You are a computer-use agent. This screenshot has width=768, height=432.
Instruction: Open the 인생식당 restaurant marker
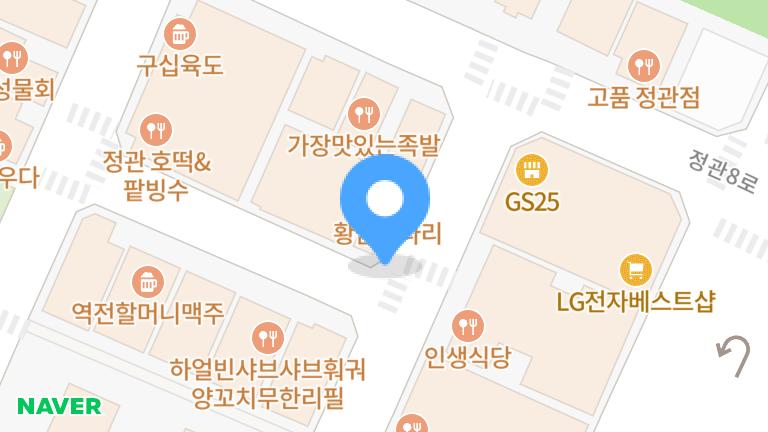pos(468,326)
